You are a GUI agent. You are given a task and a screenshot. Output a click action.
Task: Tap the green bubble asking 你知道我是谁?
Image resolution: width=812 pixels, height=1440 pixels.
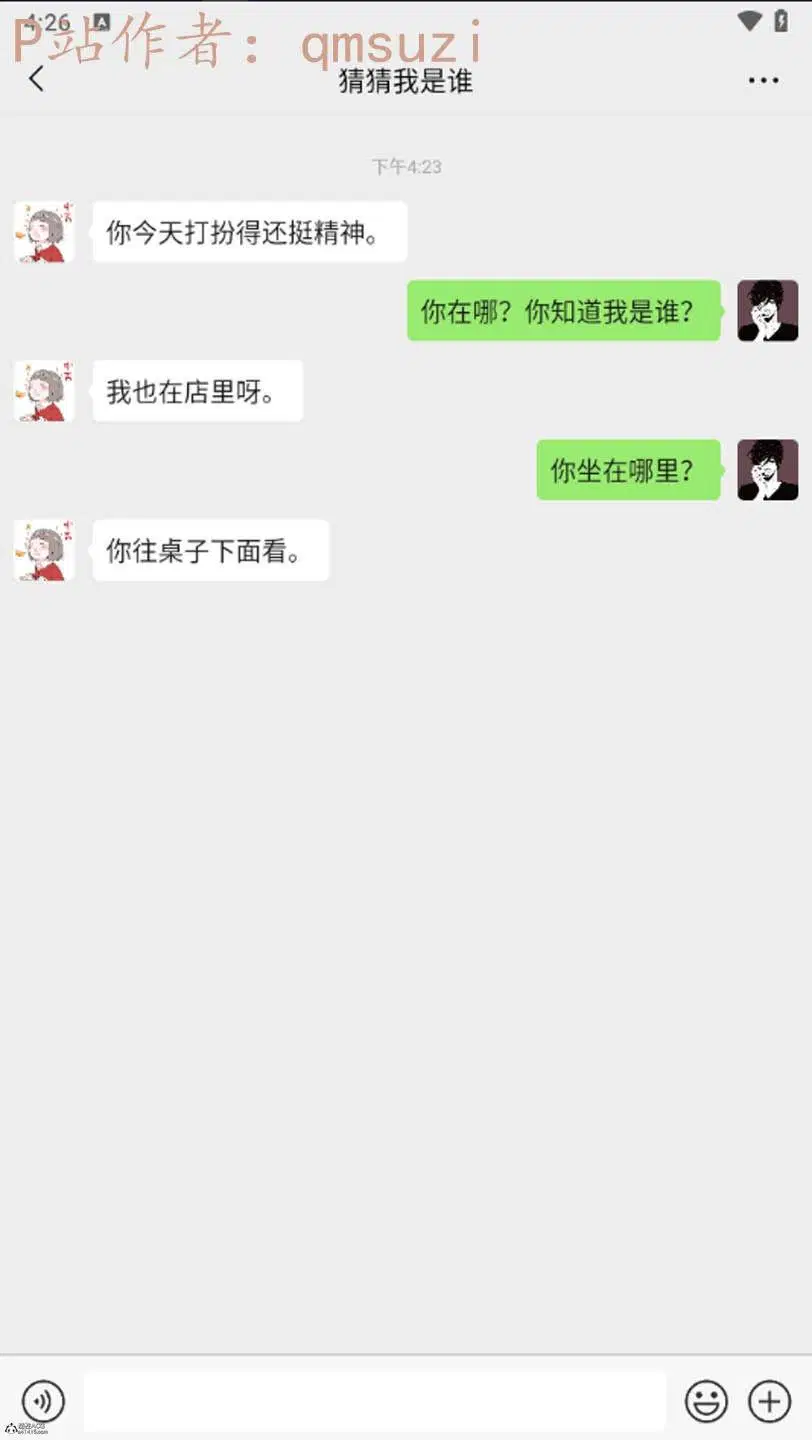click(563, 311)
